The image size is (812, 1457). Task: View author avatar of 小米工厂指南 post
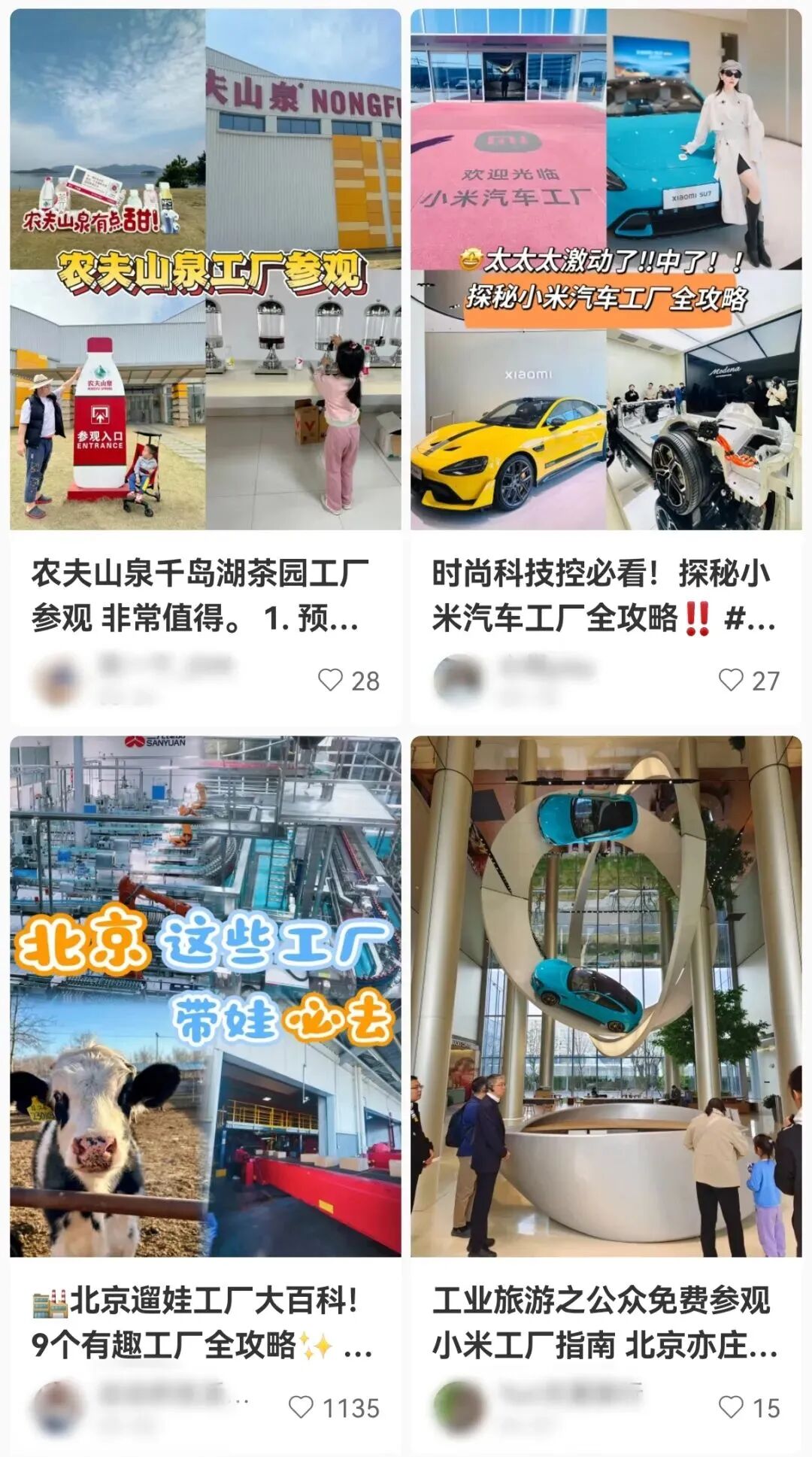click(x=458, y=1407)
